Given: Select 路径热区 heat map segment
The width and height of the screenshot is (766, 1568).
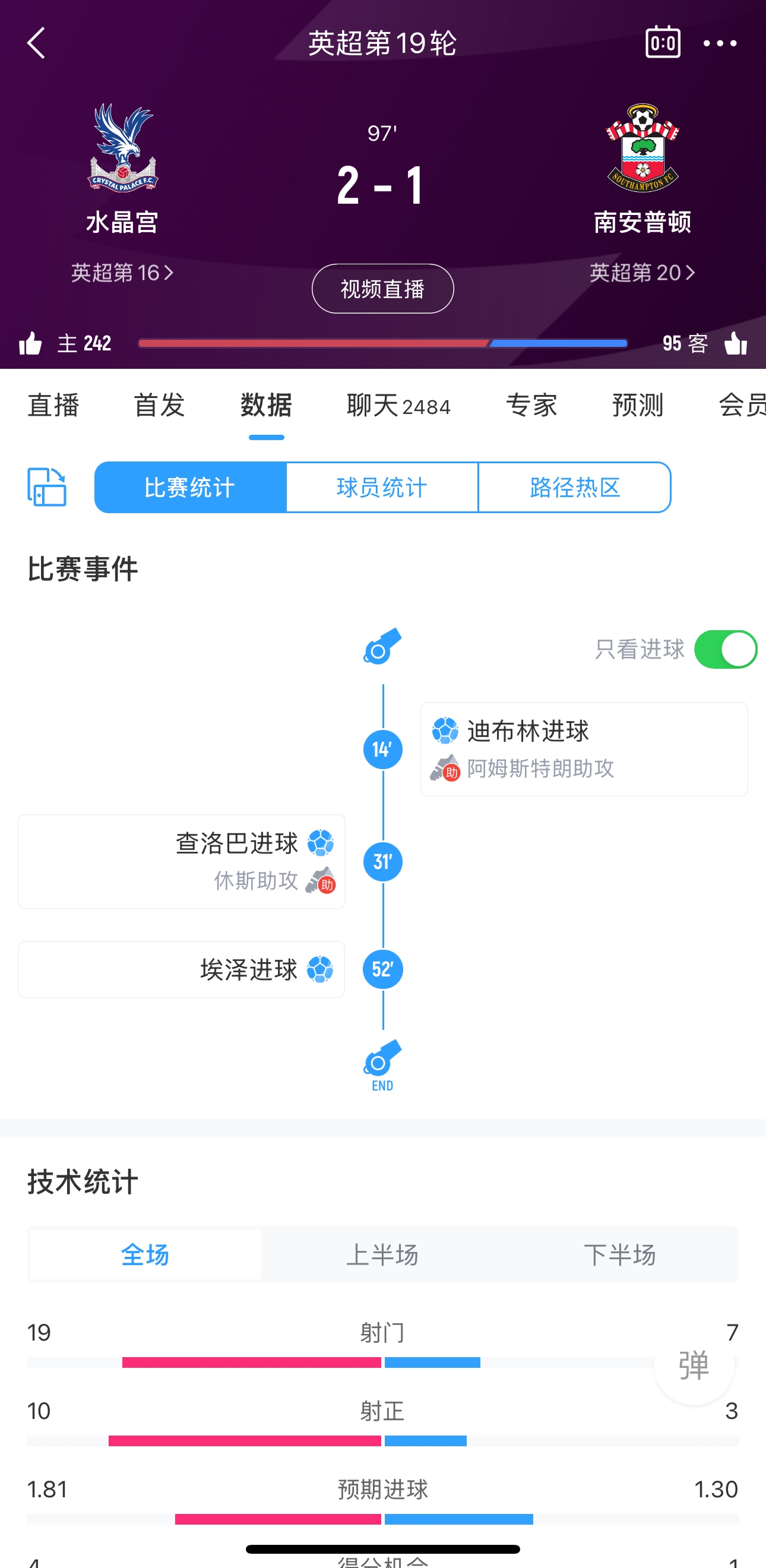Looking at the screenshot, I should (574, 488).
